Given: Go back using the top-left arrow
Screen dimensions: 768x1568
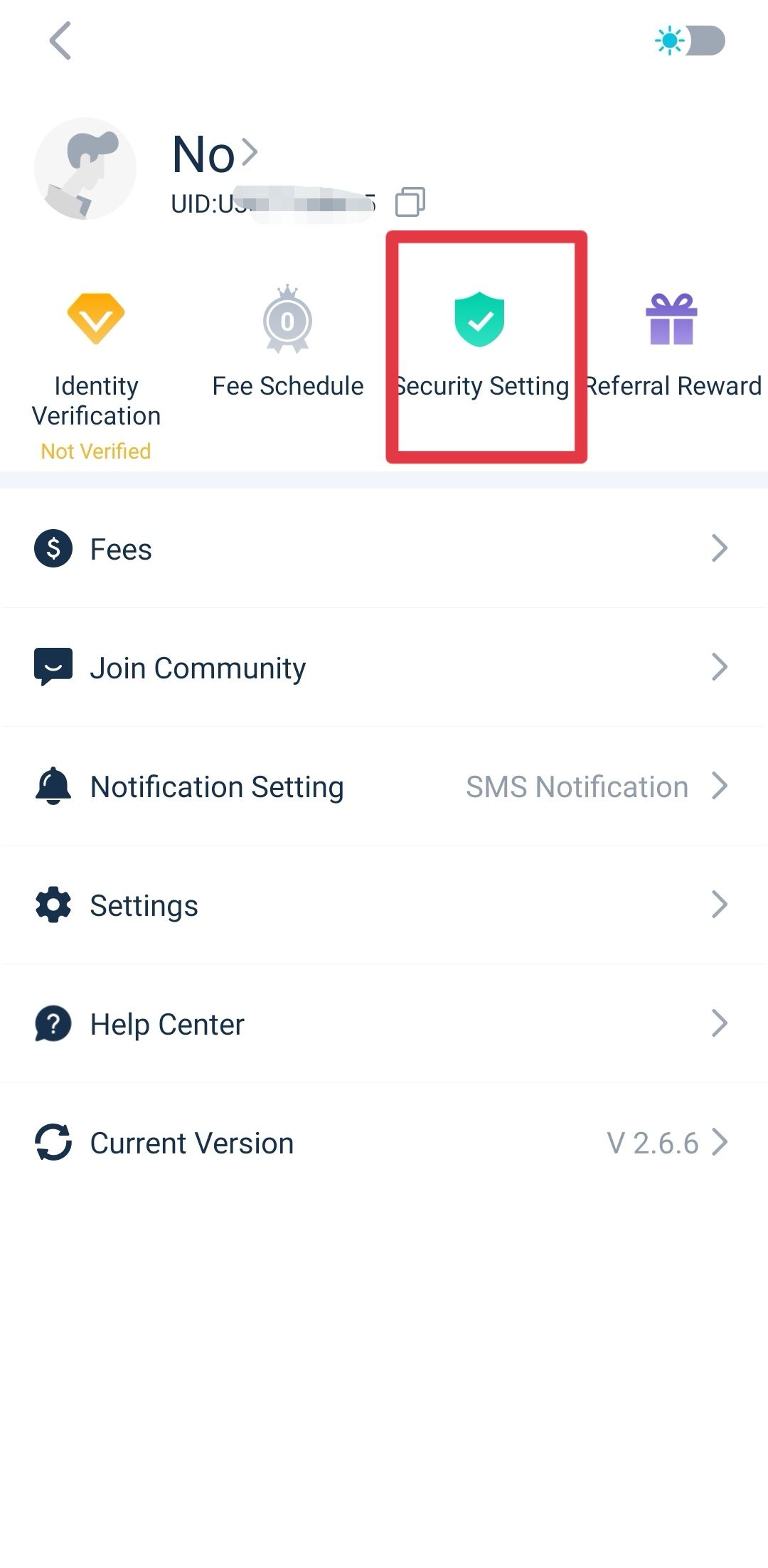Looking at the screenshot, I should (x=60, y=41).
